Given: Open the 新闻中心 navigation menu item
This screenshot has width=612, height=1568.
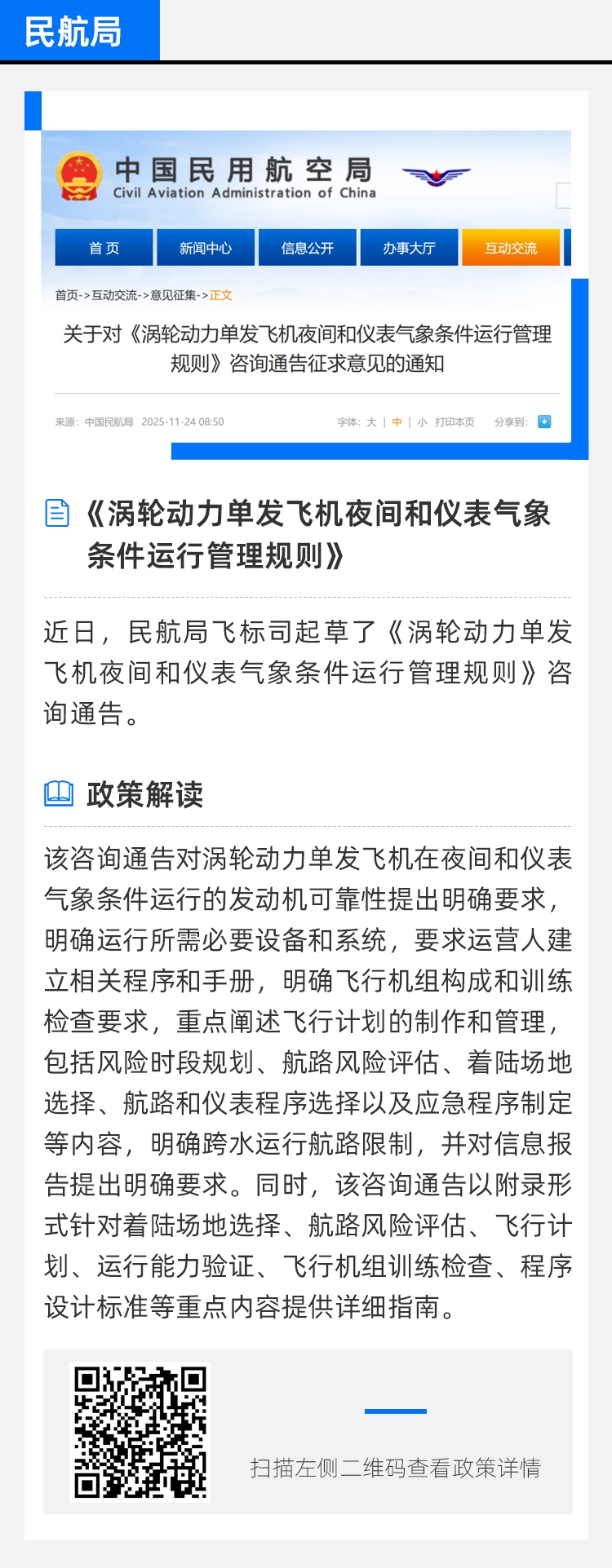Looking at the screenshot, I should 205,248.
